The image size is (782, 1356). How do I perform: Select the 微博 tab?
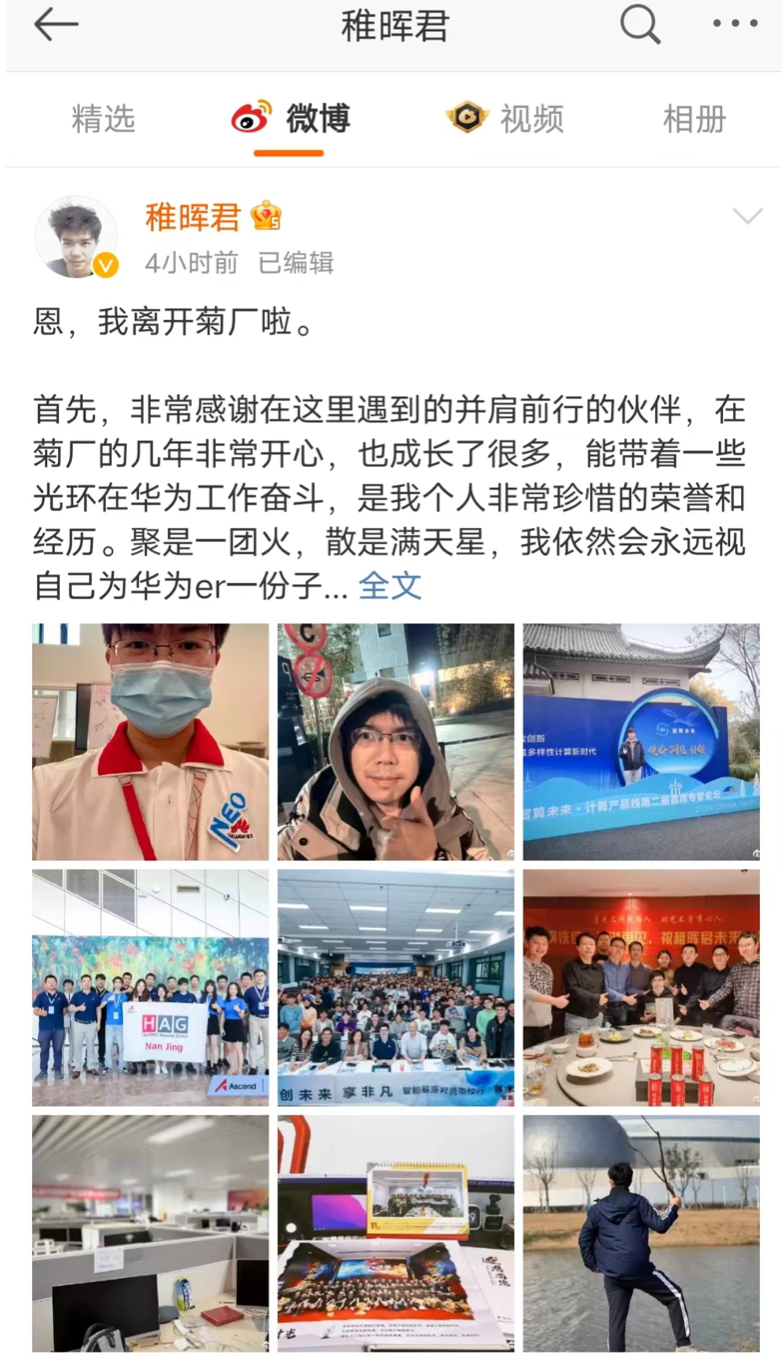coord(290,119)
